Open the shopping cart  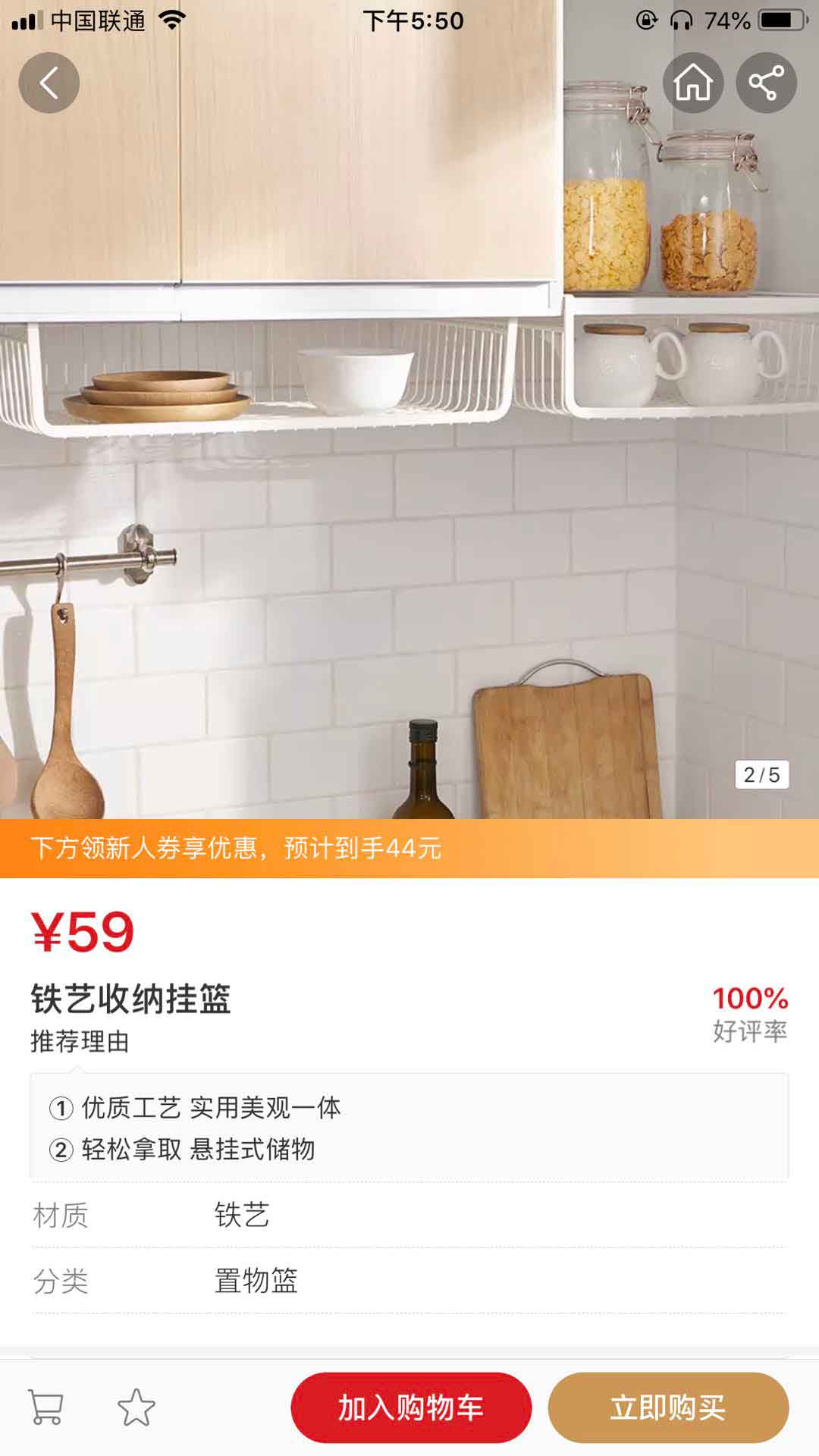(x=45, y=1407)
